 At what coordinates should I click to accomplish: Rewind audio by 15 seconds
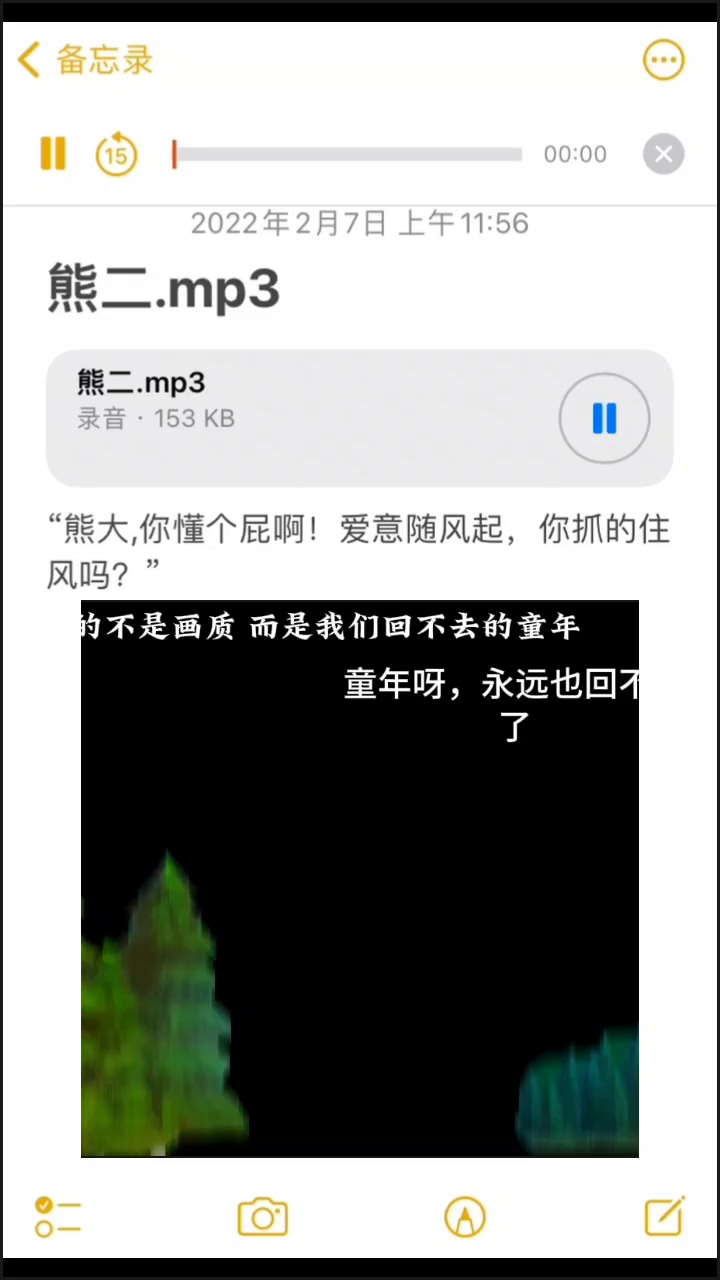pyautogui.click(x=116, y=154)
